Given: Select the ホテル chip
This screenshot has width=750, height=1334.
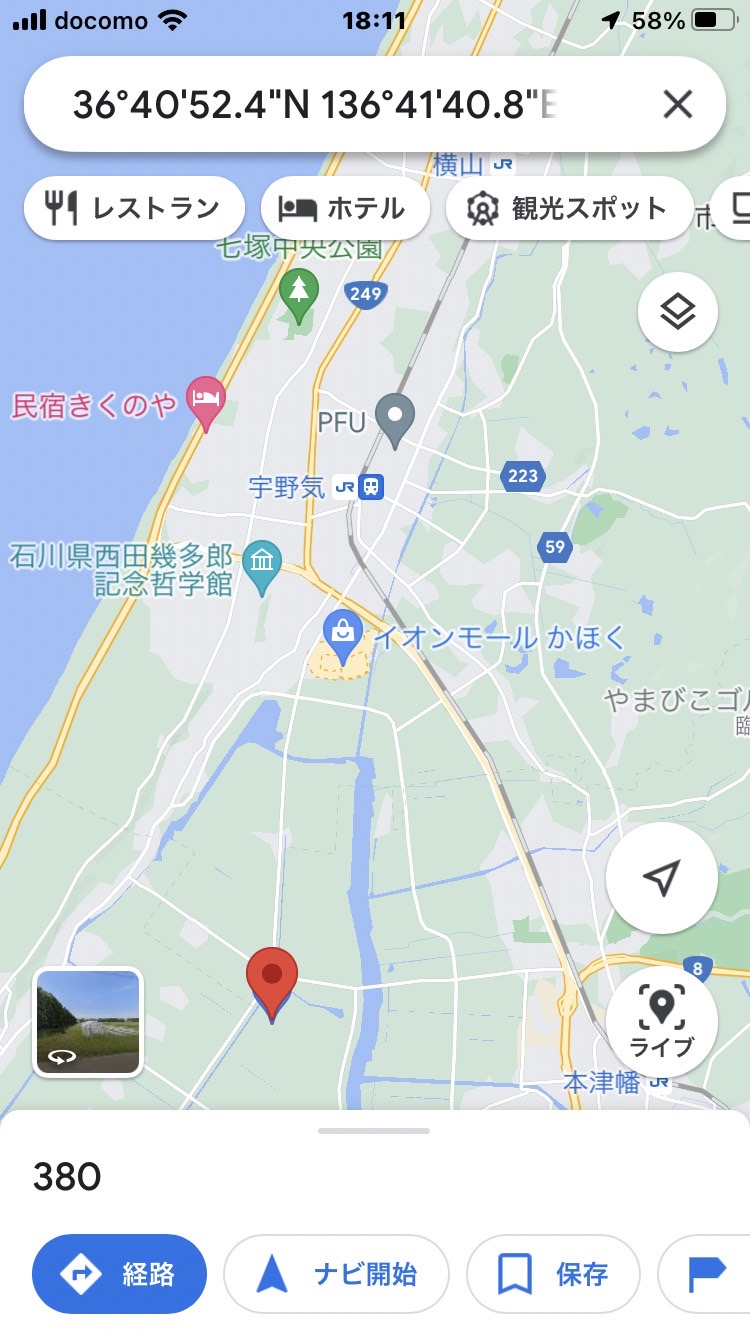Looking at the screenshot, I should [345, 208].
